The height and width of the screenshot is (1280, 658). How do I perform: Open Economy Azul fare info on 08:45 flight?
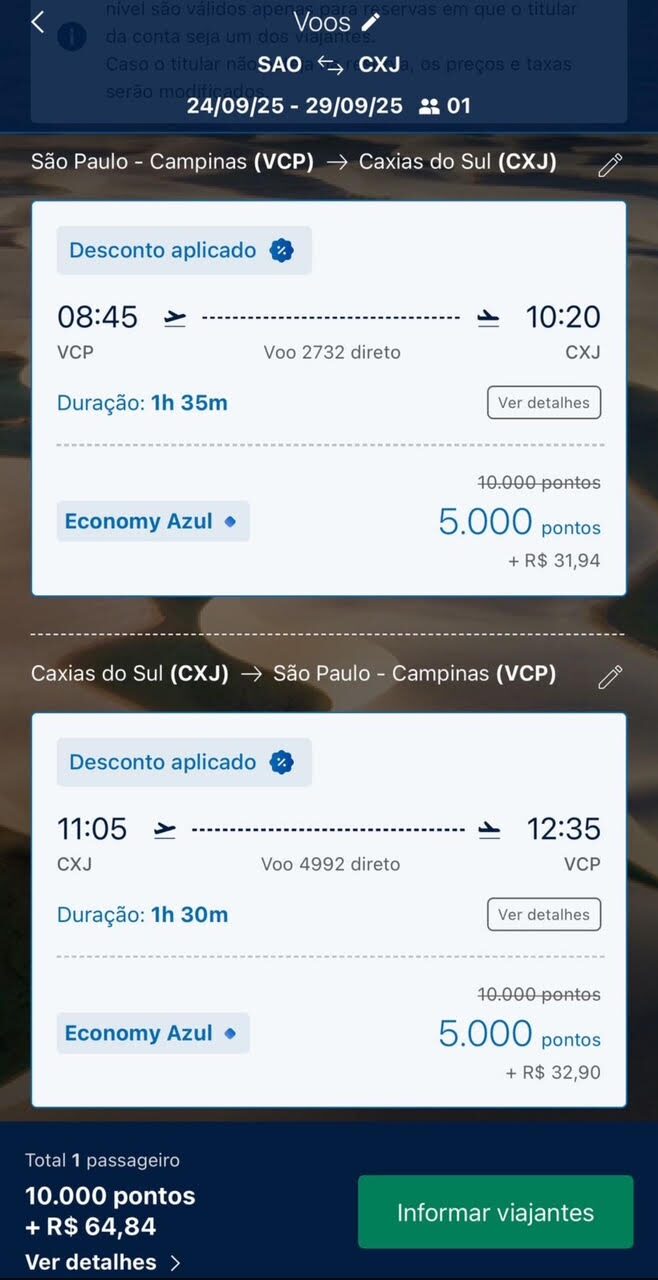(152, 521)
